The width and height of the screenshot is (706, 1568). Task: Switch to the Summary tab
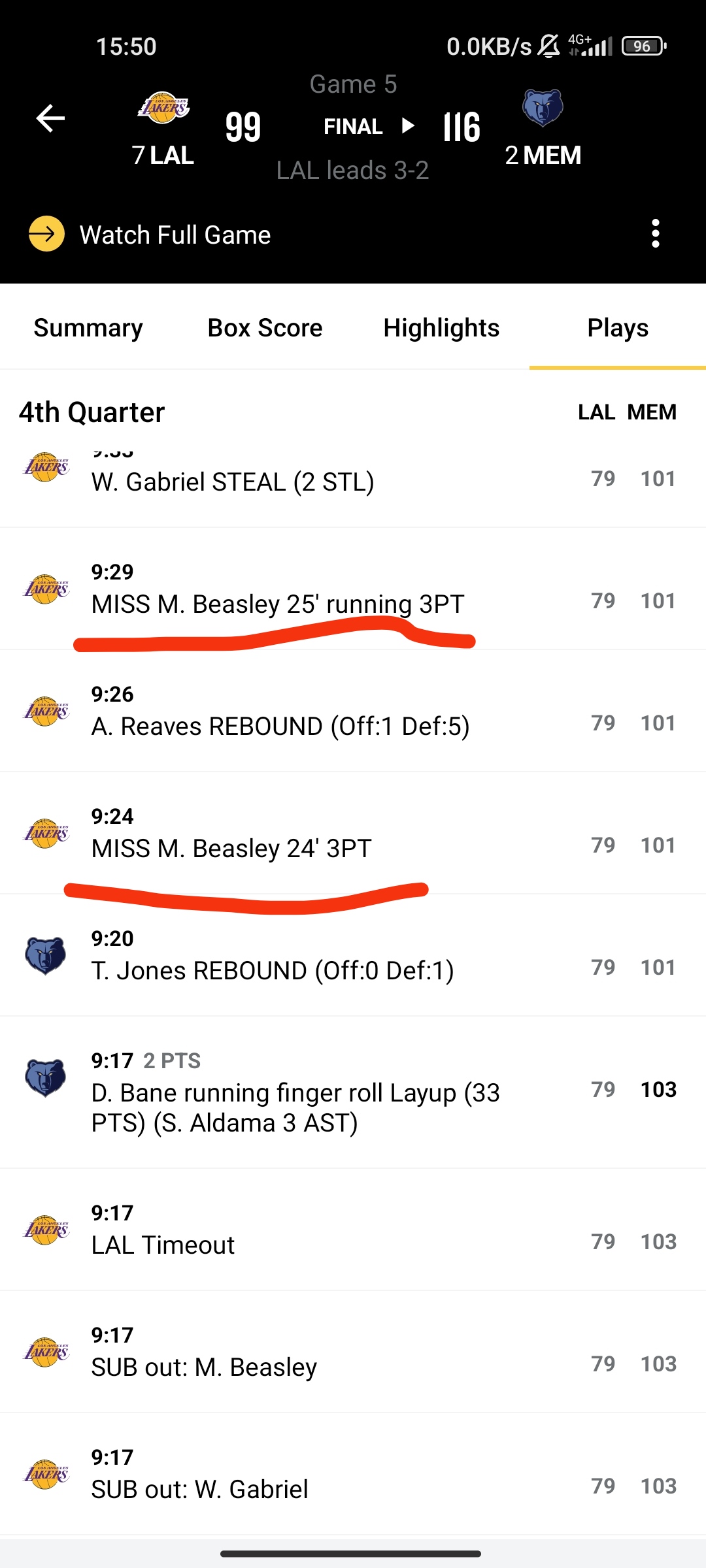coord(88,327)
